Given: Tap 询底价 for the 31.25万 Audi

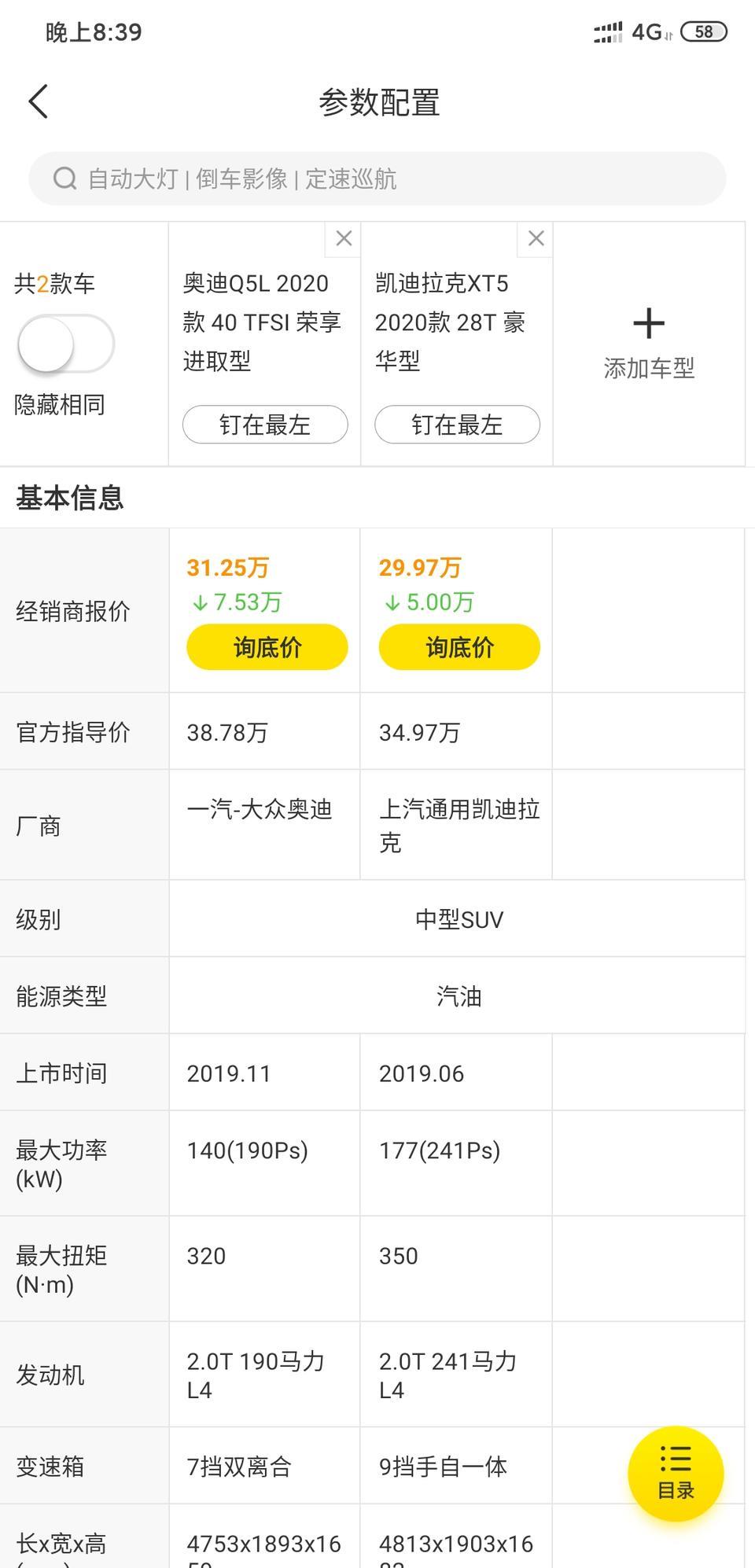Looking at the screenshot, I should click(x=267, y=647).
